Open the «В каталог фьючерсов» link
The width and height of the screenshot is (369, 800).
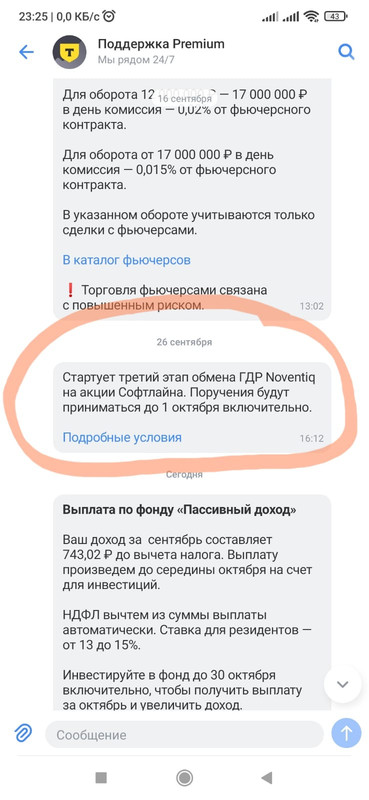tap(127, 260)
